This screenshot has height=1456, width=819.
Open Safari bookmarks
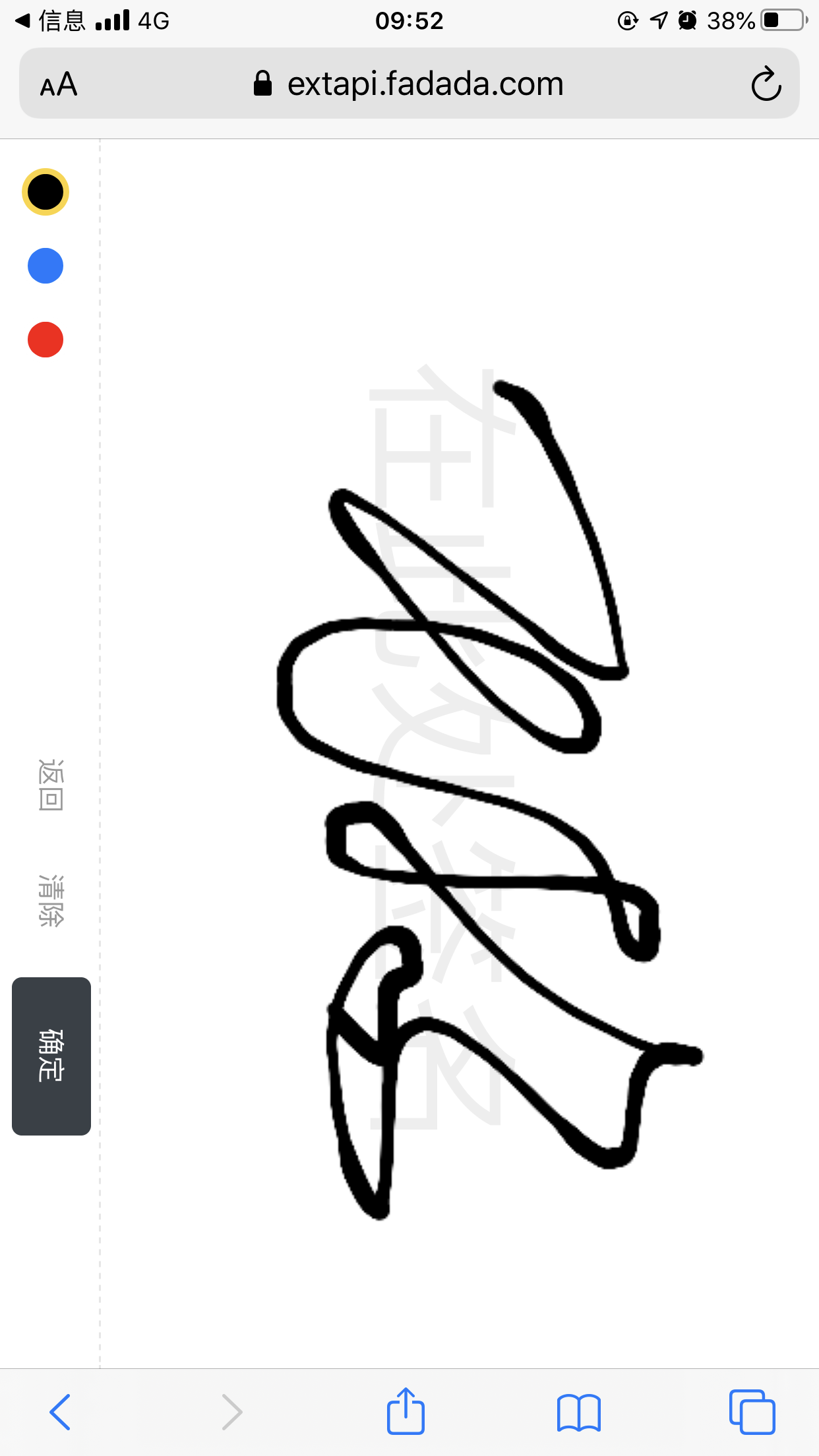[x=578, y=1412]
